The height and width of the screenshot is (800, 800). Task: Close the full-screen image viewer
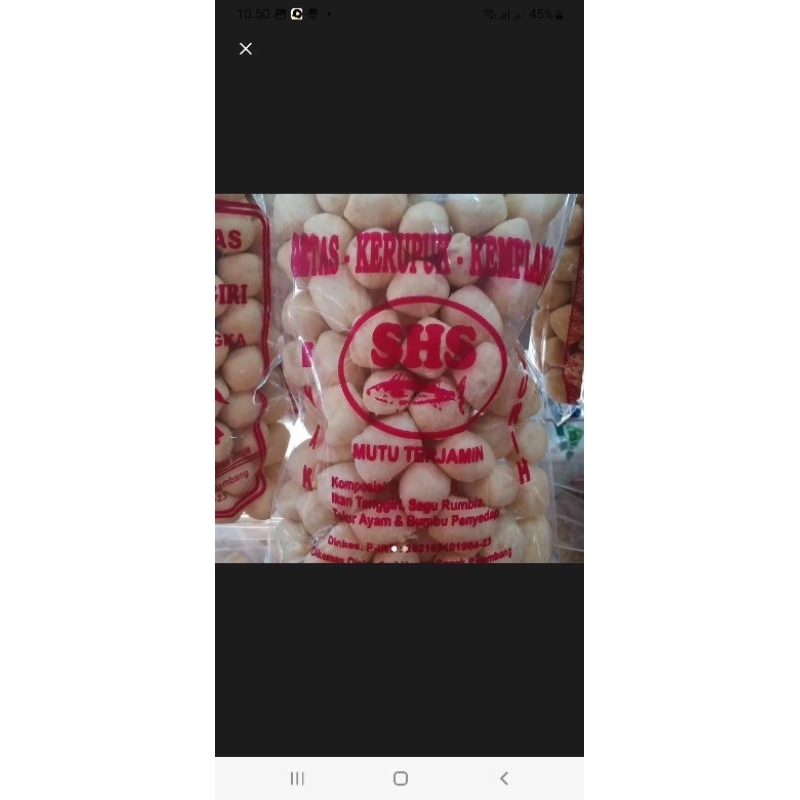coord(246,49)
